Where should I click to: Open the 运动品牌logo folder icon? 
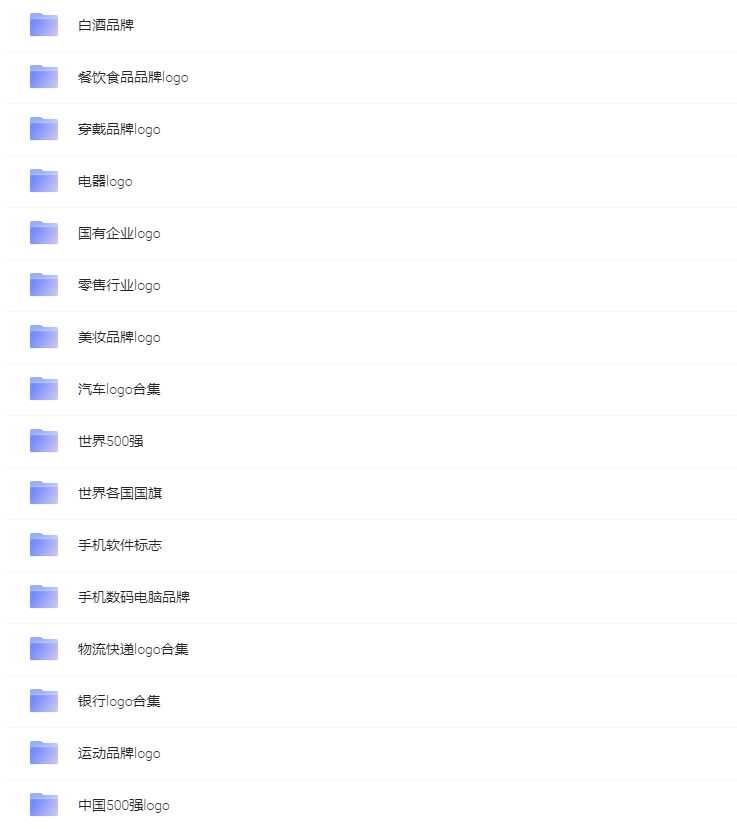[x=43, y=753]
